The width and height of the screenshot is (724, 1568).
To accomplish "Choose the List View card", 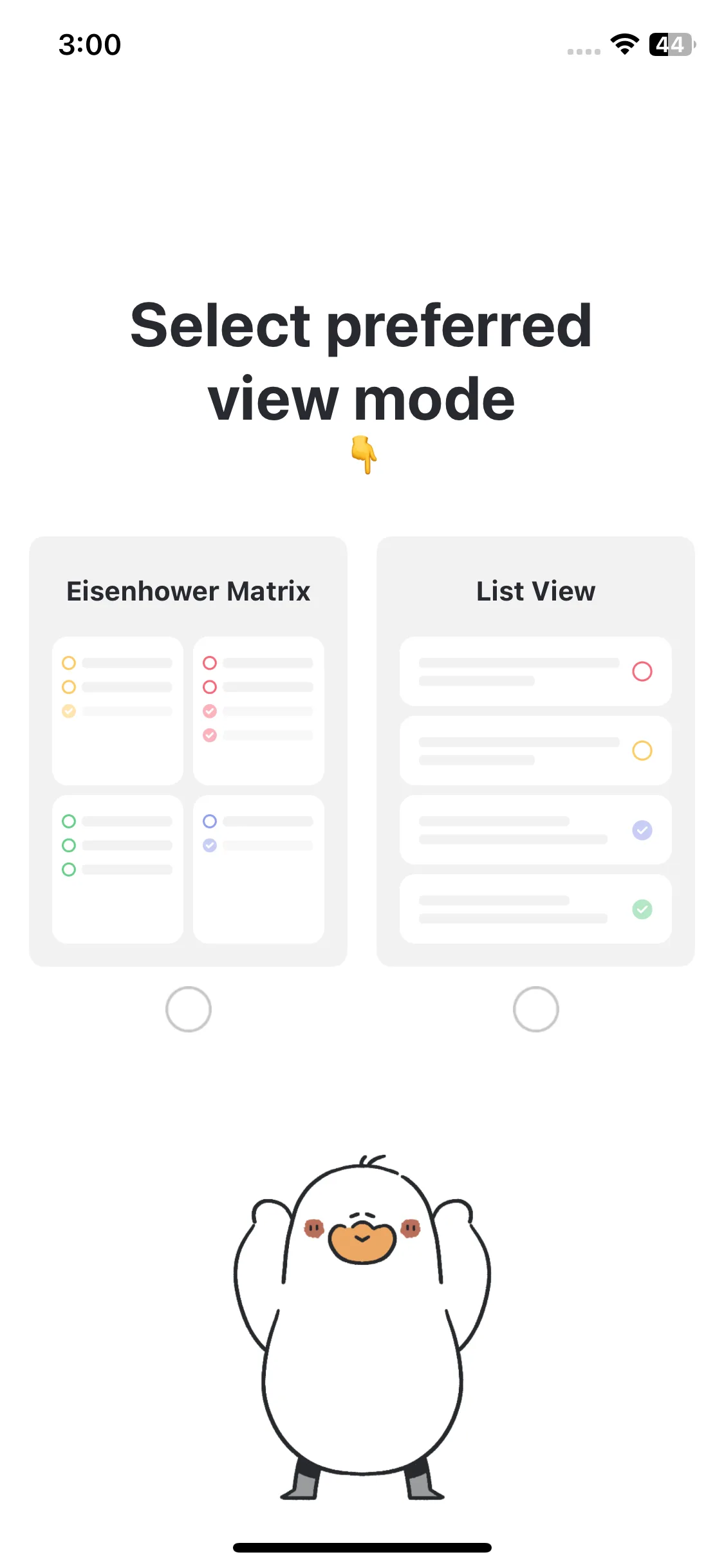I will pos(535,751).
